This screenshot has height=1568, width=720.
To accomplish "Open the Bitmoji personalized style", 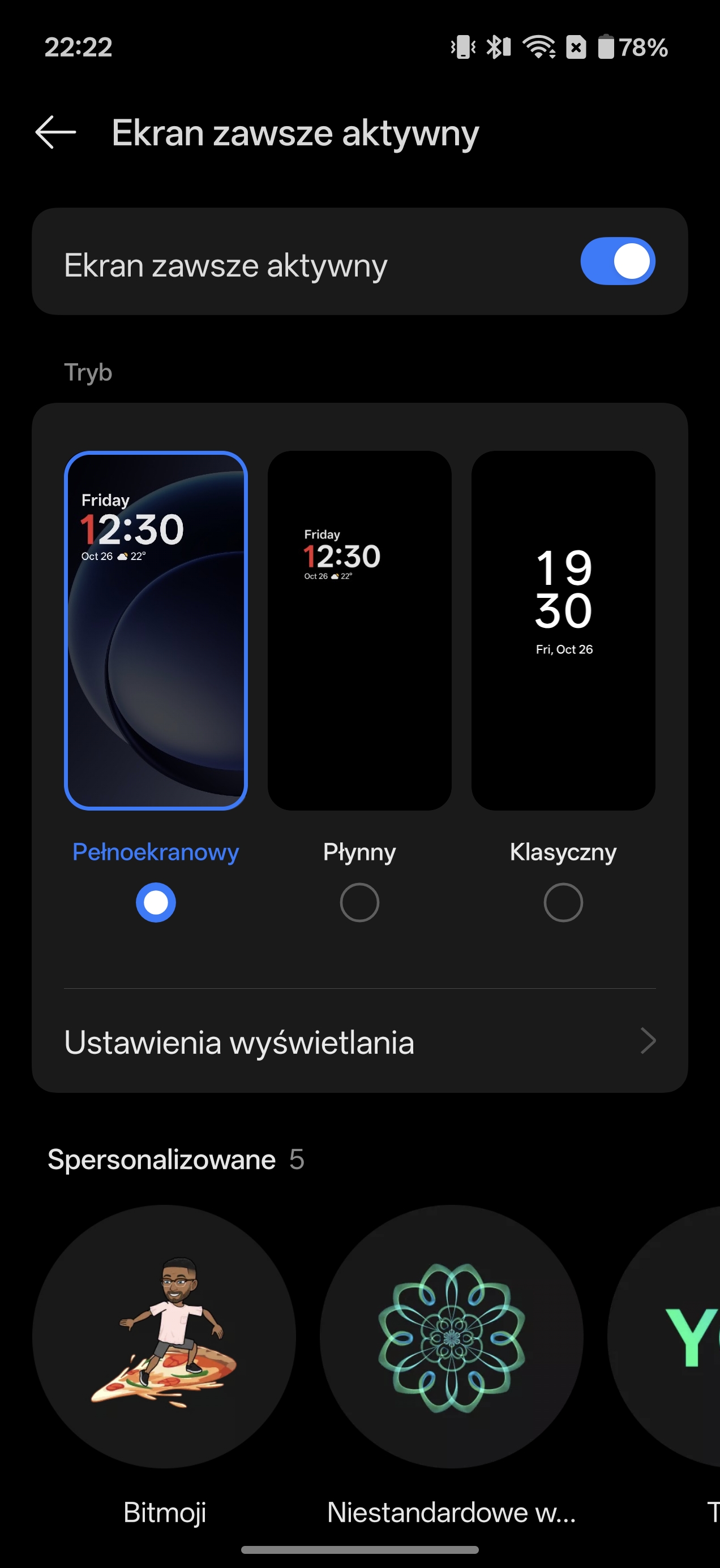I will pyautogui.click(x=164, y=1336).
